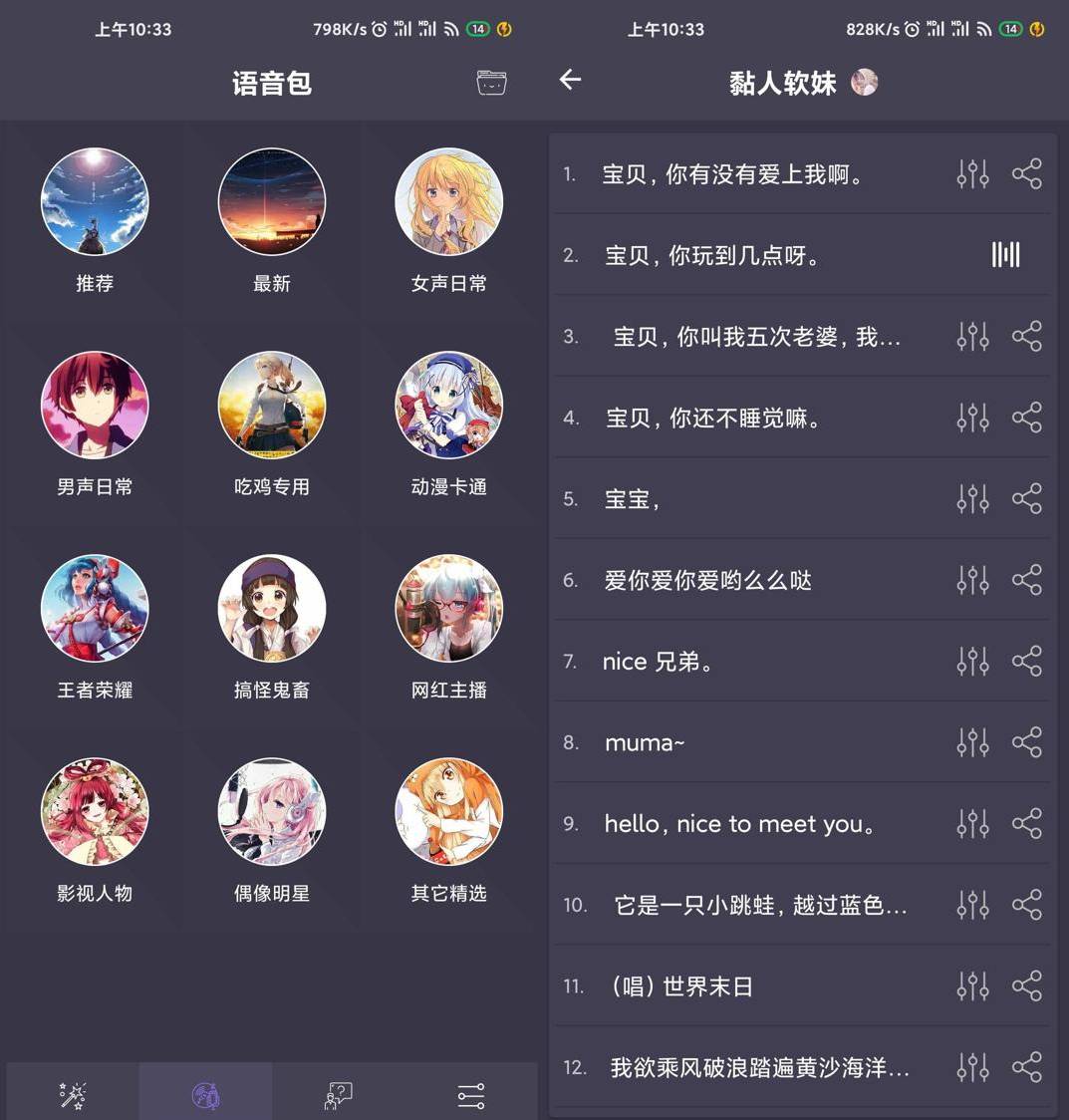Switch to the help question tab
The image size is (1069, 1120).
[338, 1095]
